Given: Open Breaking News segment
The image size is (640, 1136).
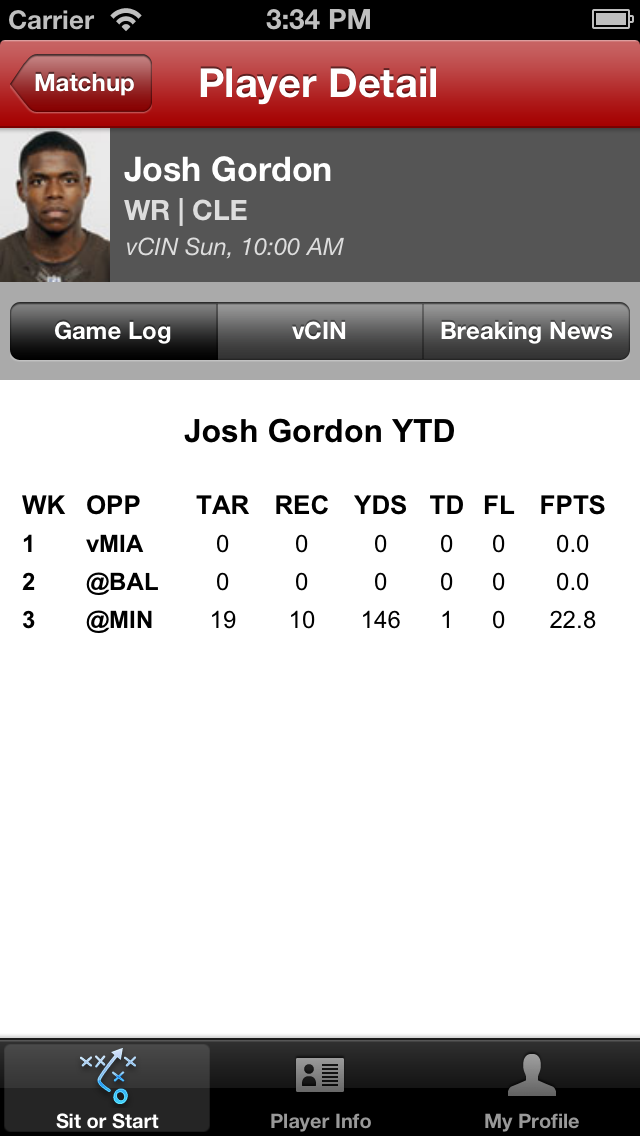Looking at the screenshot, I should (526, 331).
